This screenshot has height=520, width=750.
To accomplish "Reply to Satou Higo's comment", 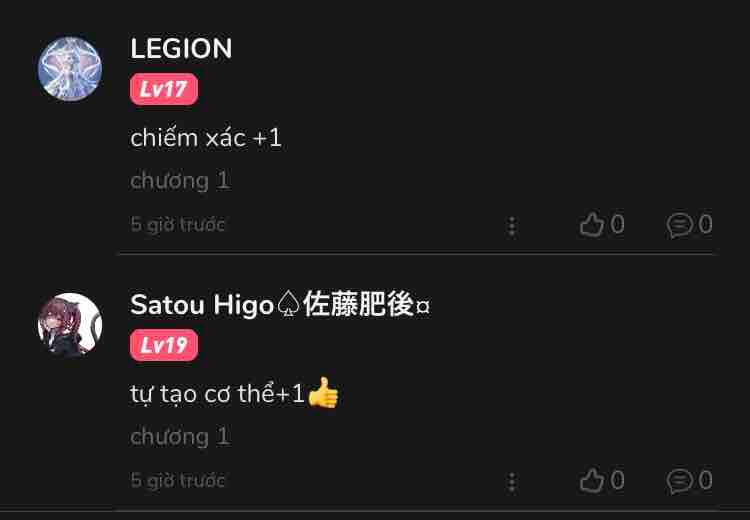I will tap(680, 481).
